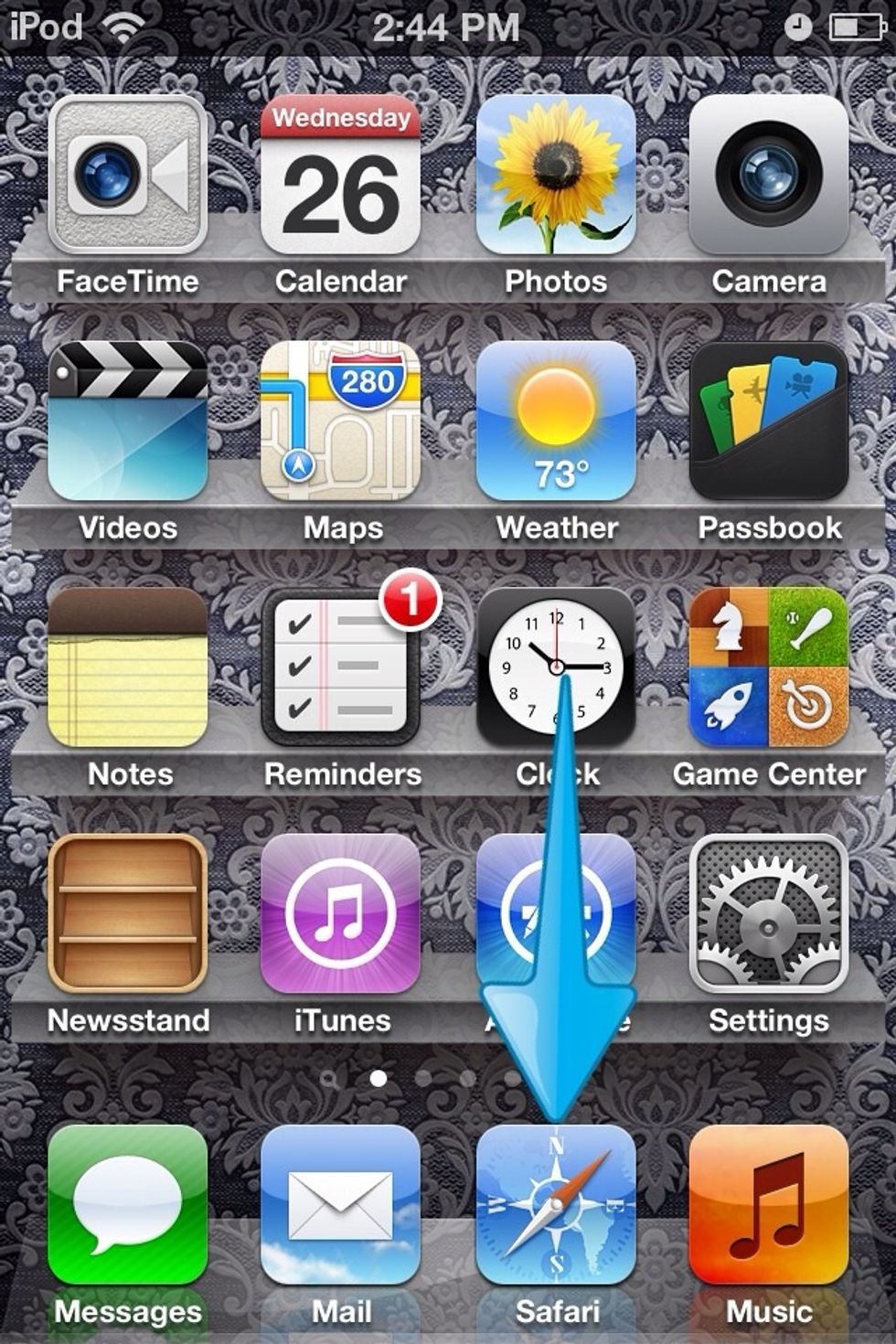Open the Calendar app
Viewport: 896px width, 1344px height.
coord(340,176)
